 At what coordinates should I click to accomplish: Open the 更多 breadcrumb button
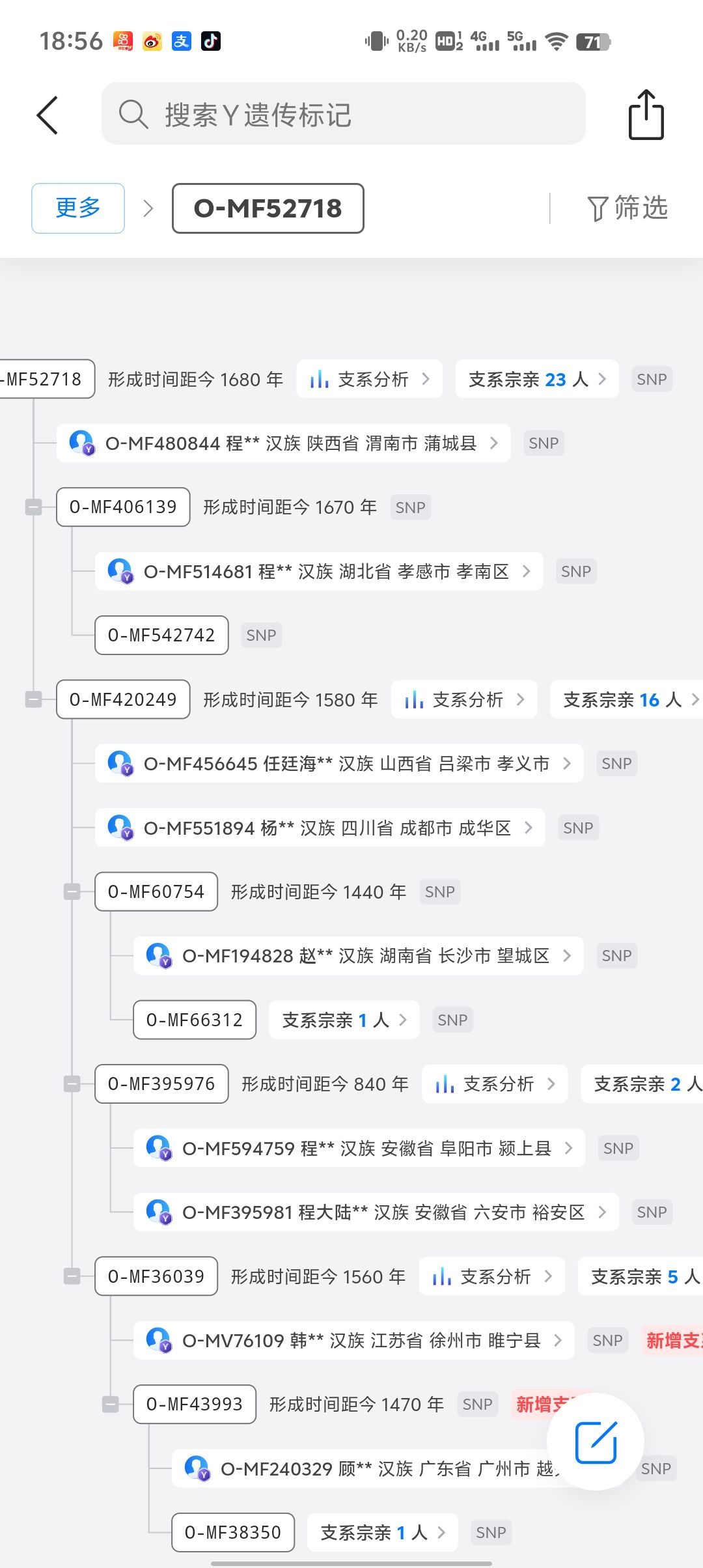(77, 208)
